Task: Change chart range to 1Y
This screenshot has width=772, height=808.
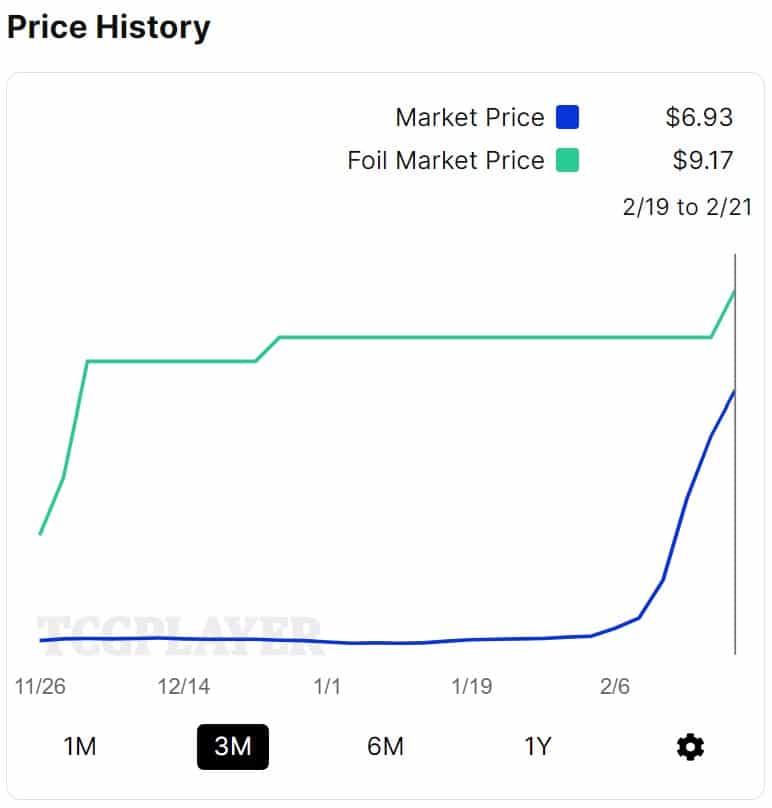Action: pyautogui.click(x=538, y=746)
